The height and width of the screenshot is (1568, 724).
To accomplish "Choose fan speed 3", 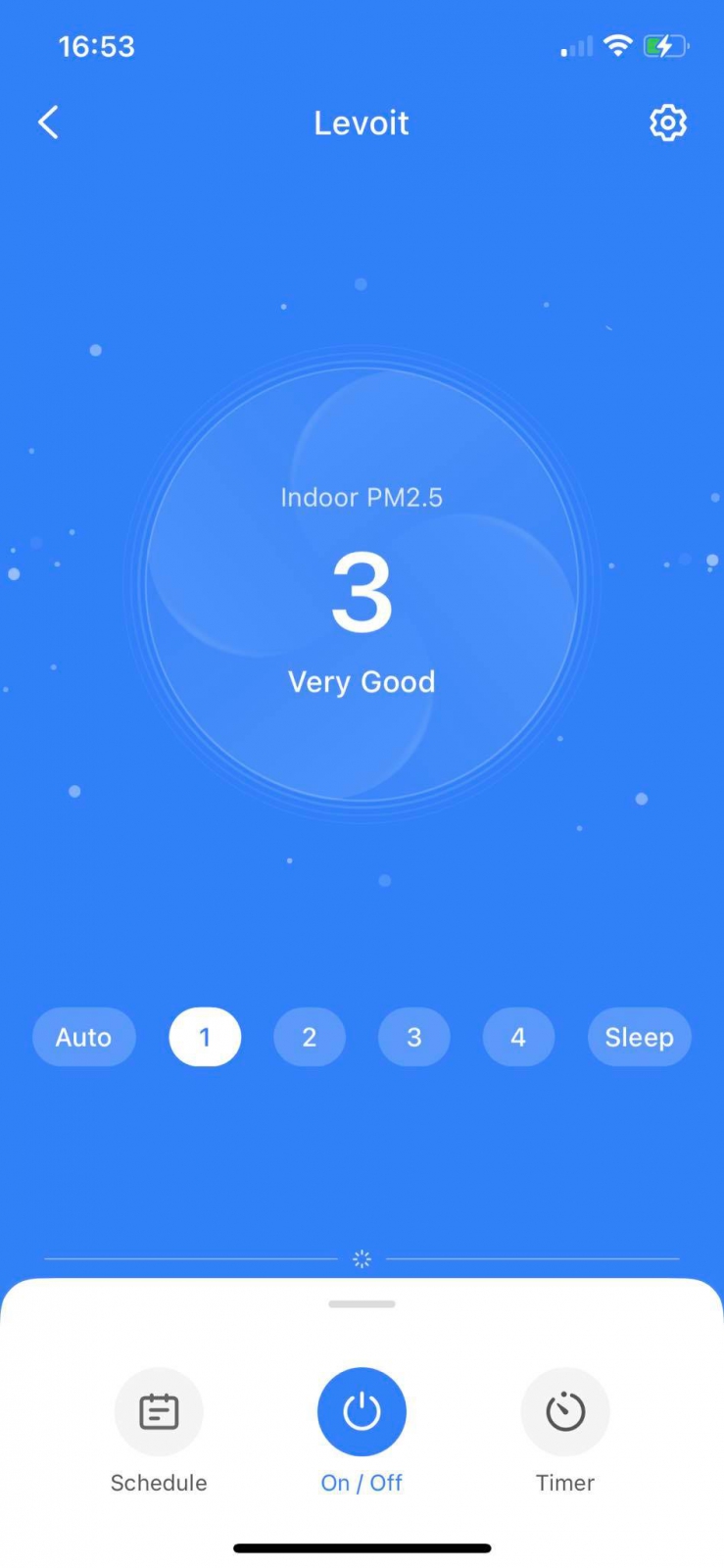I will [x=414, y=1037].
